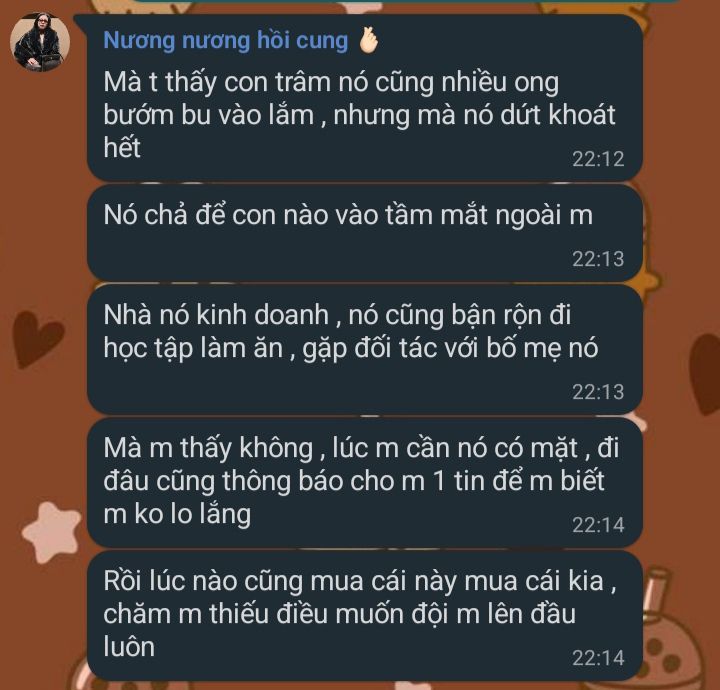The image size is (720, 690).
Task: Tap the sender name Nương nương hồi cung
Action: (226, 41)
